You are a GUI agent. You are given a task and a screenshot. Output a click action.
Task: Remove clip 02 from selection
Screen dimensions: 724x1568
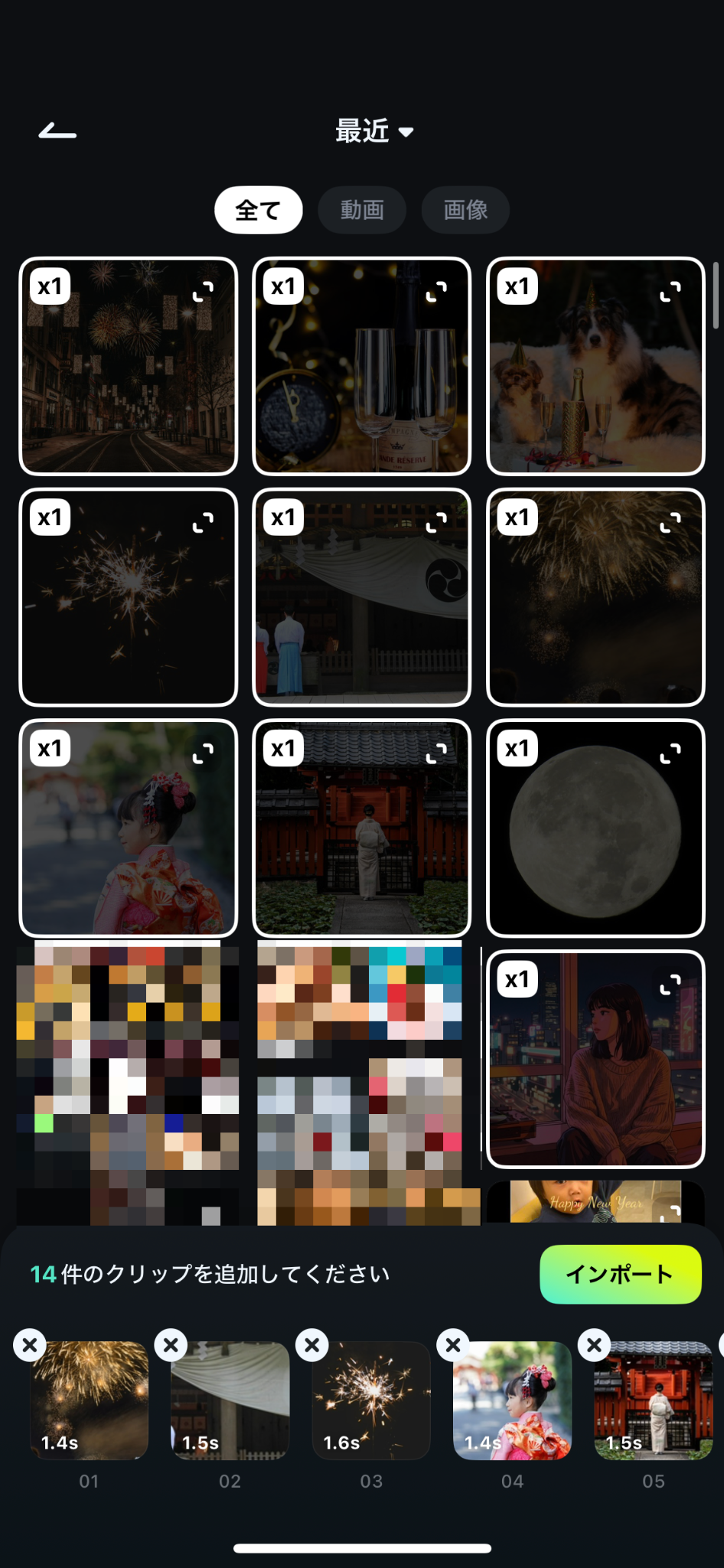coord(171,1345)
